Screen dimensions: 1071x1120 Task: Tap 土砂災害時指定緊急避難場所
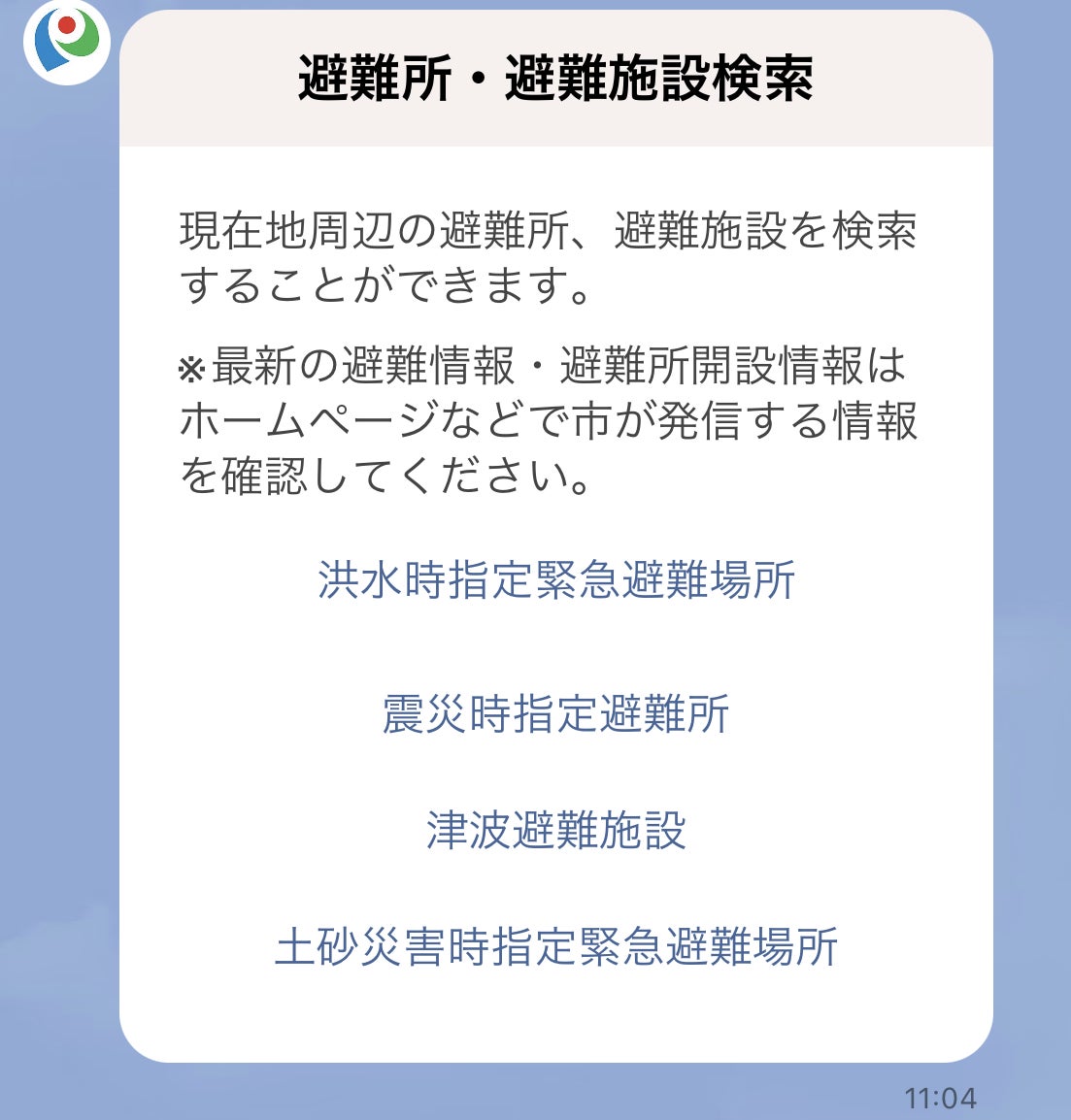555,947
